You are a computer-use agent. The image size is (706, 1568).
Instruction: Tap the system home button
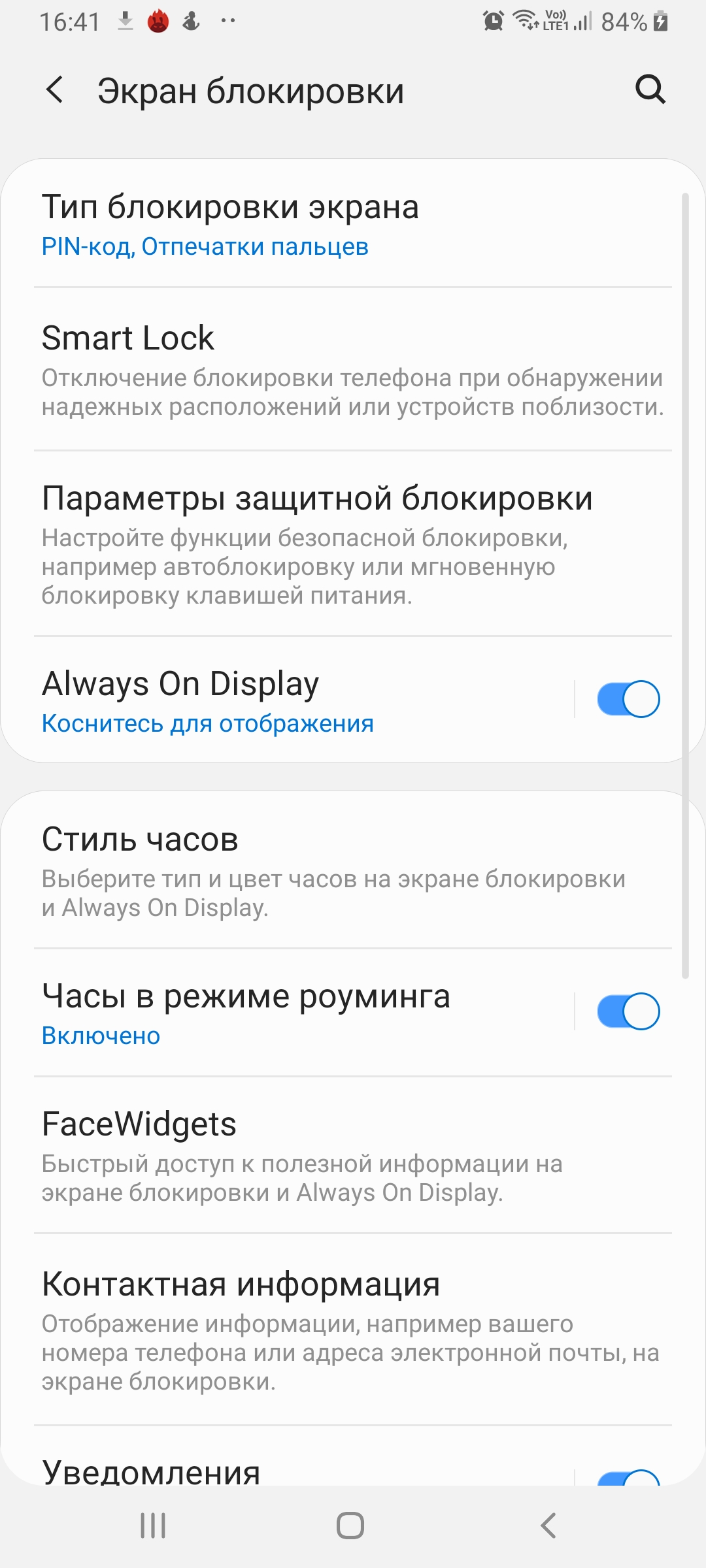350,1526
